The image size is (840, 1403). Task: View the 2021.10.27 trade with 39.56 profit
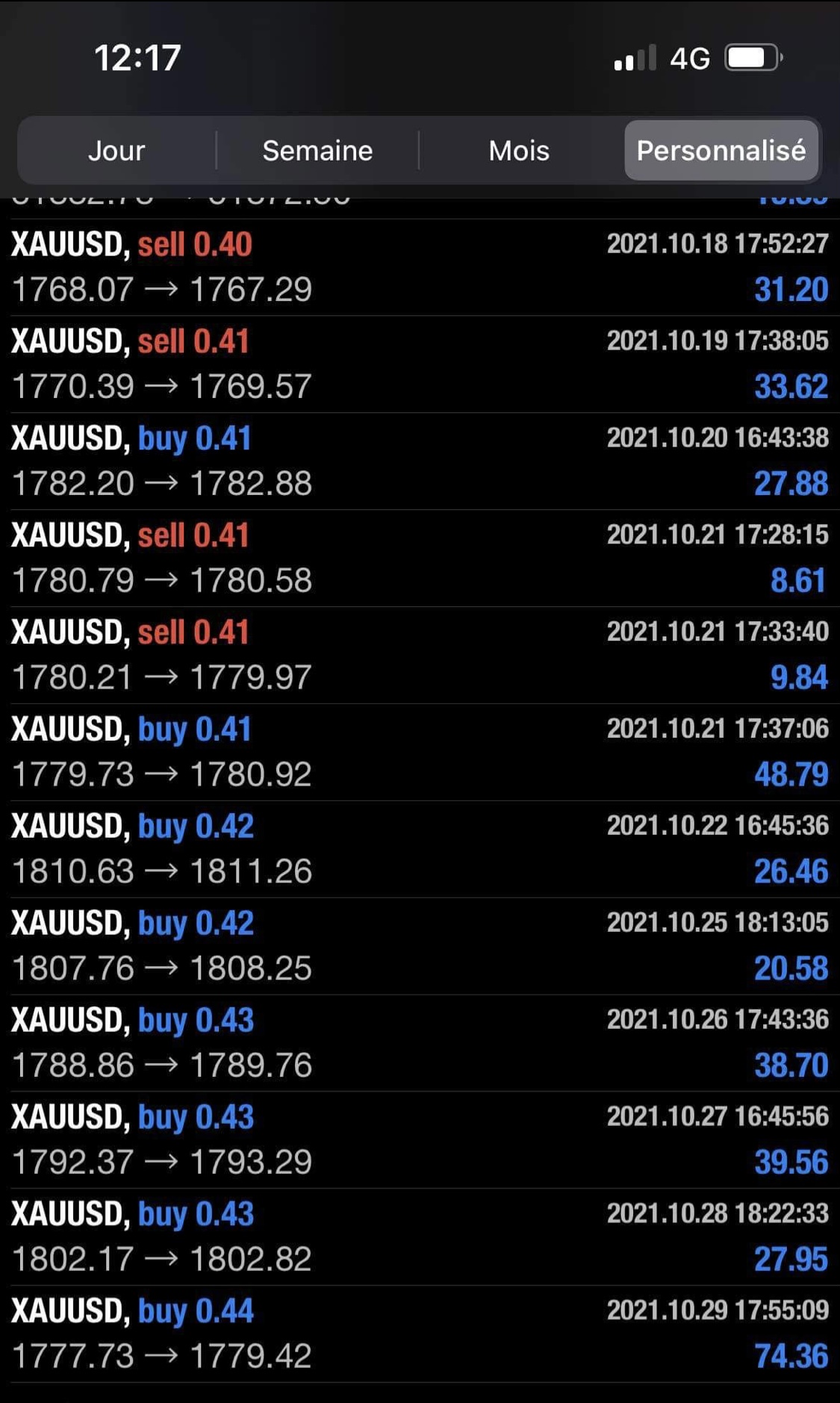coord(420,1140)
